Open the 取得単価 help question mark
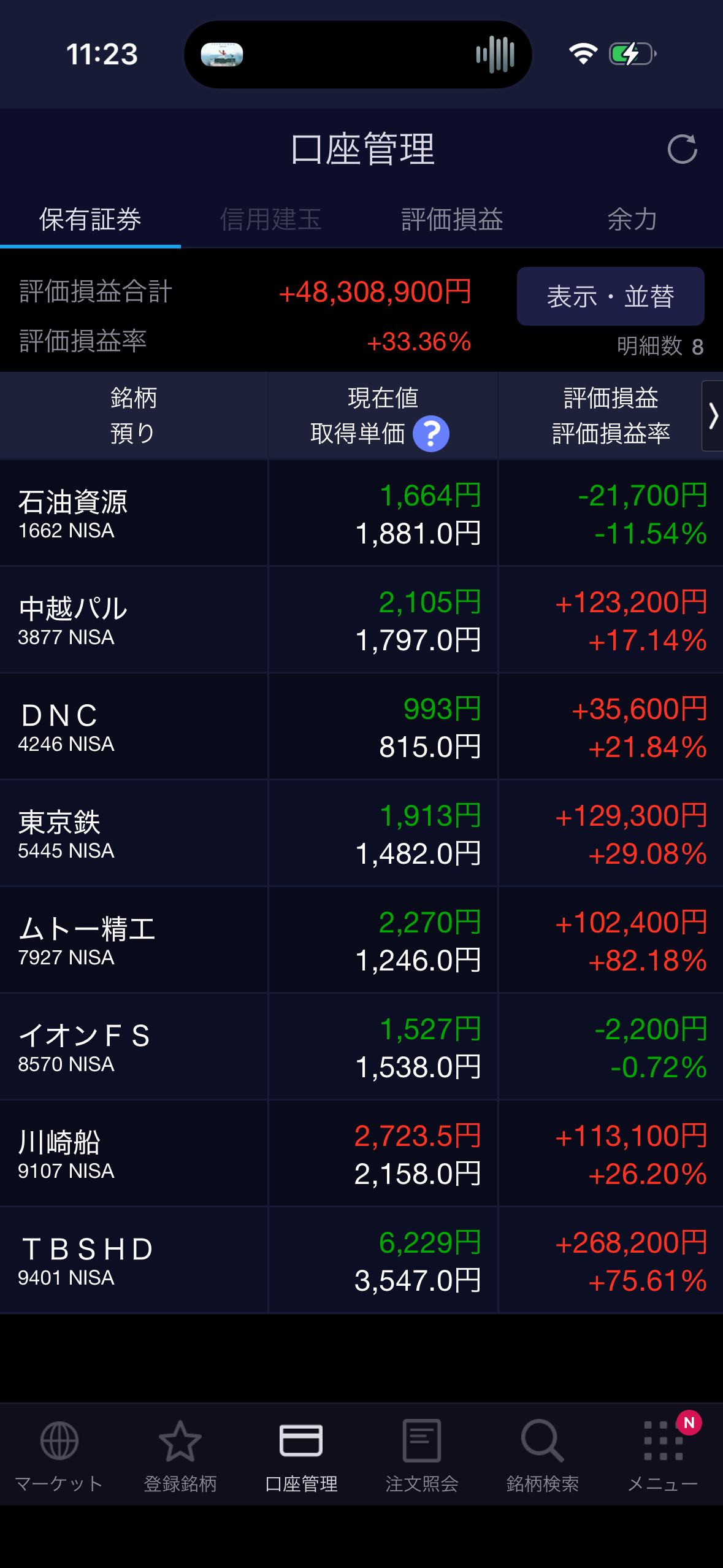The height and width of the screenshot is (1568, 723). [x=430, y=434]
